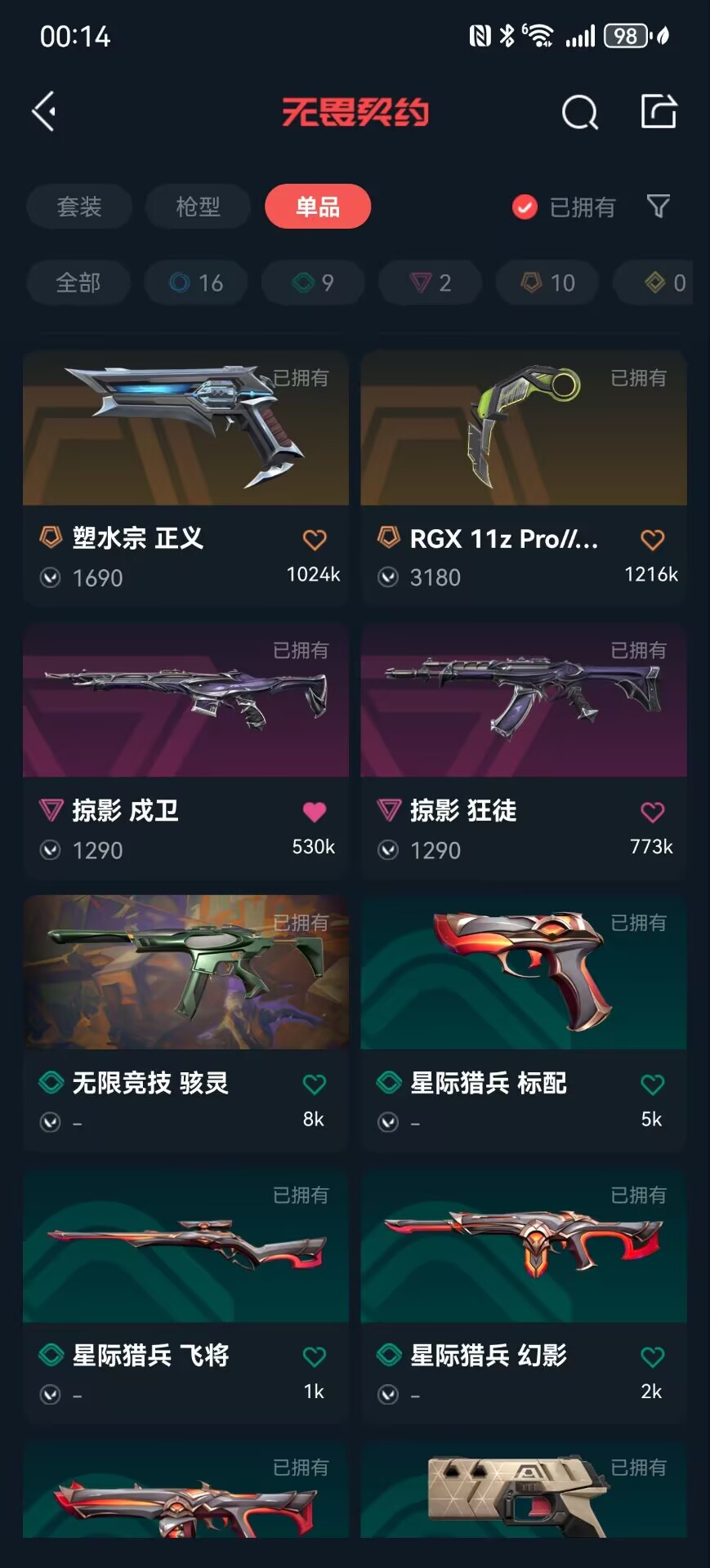Unlike the 掠影 戍卫 skin heart

(x=315, y=812)
